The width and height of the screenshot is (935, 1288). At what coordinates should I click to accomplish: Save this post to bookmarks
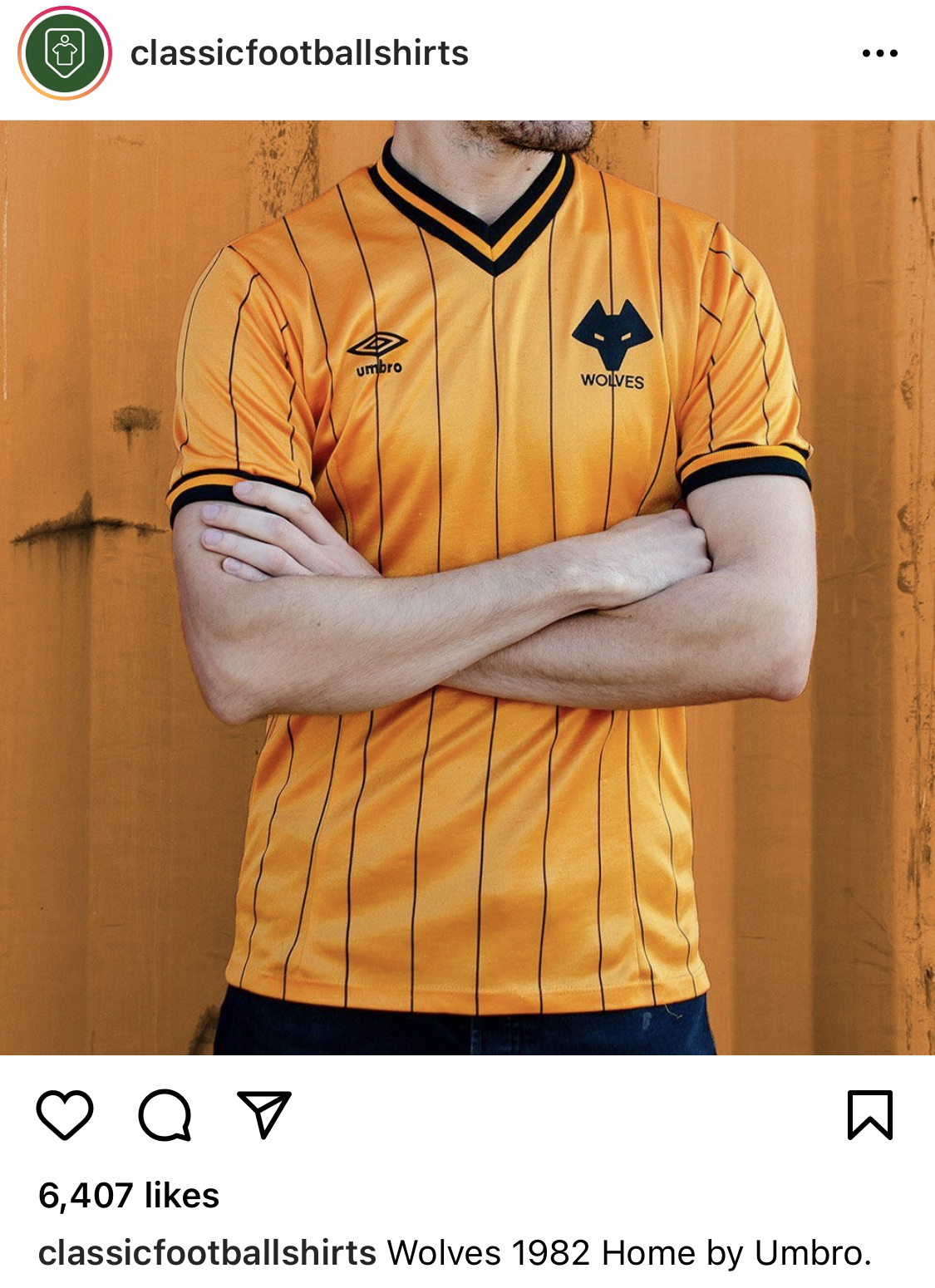click(x=869, y=1114)
